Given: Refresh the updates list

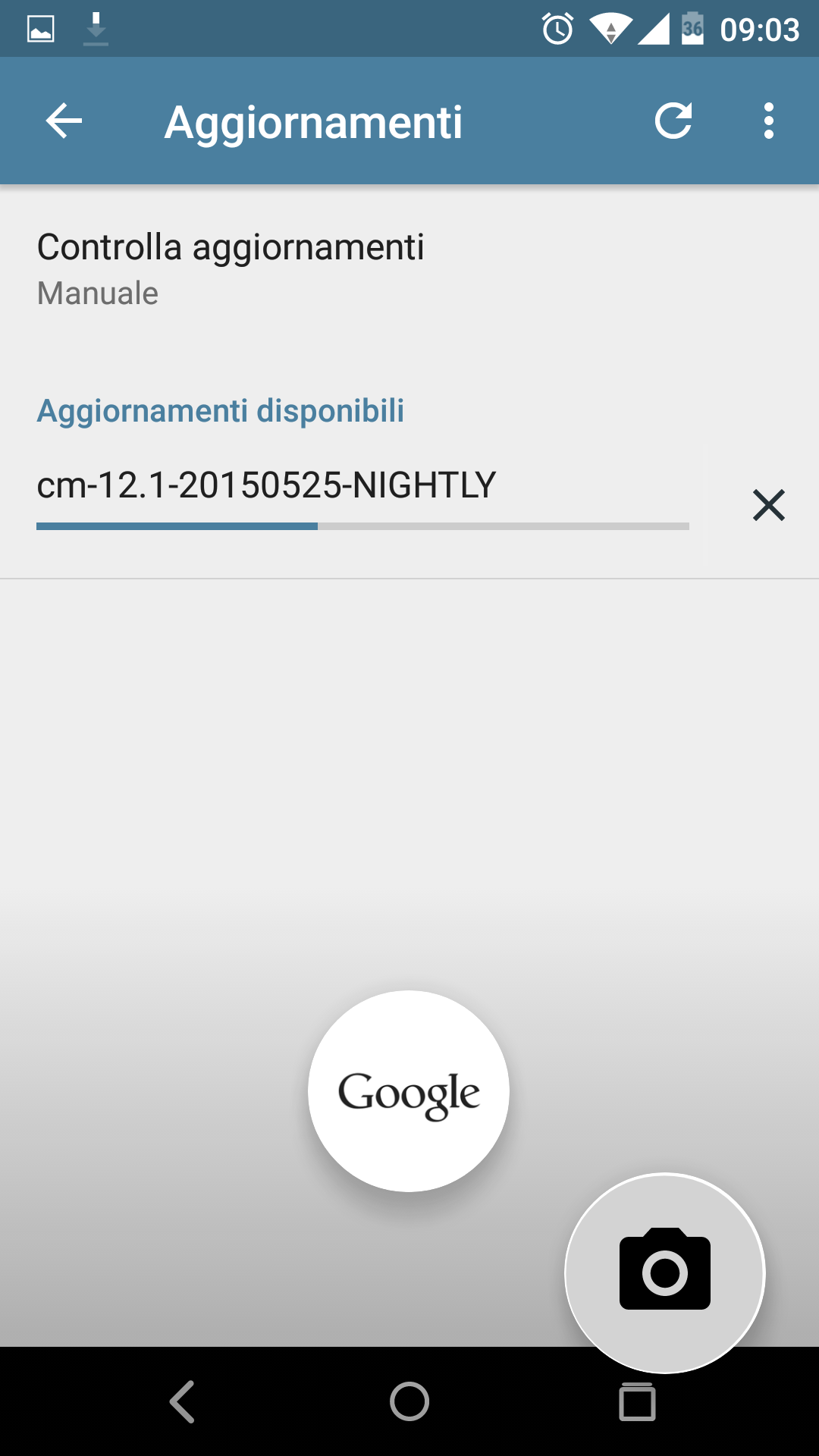Looking at the screenshot, I should click(673, 121).
